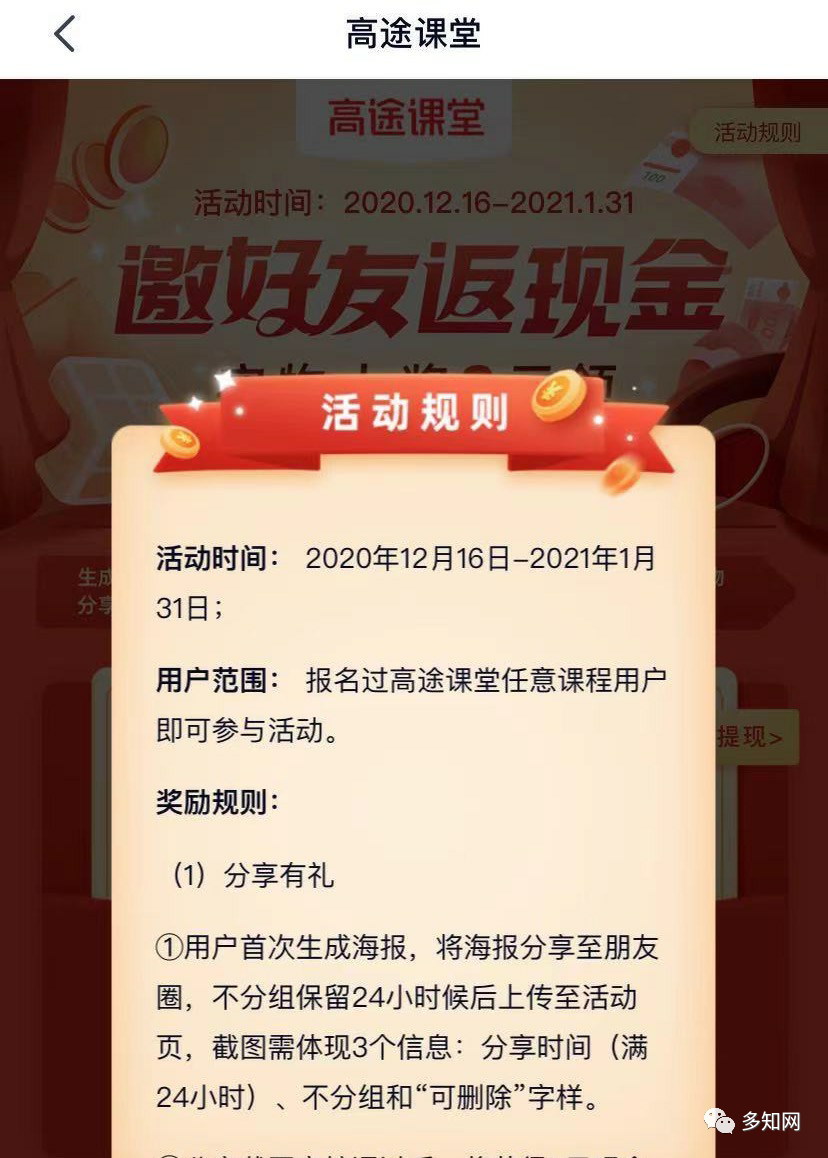Open the 活动规则 button at top right
The height and width of the screenshot is (1158, 828).
[x=757, y=132]
